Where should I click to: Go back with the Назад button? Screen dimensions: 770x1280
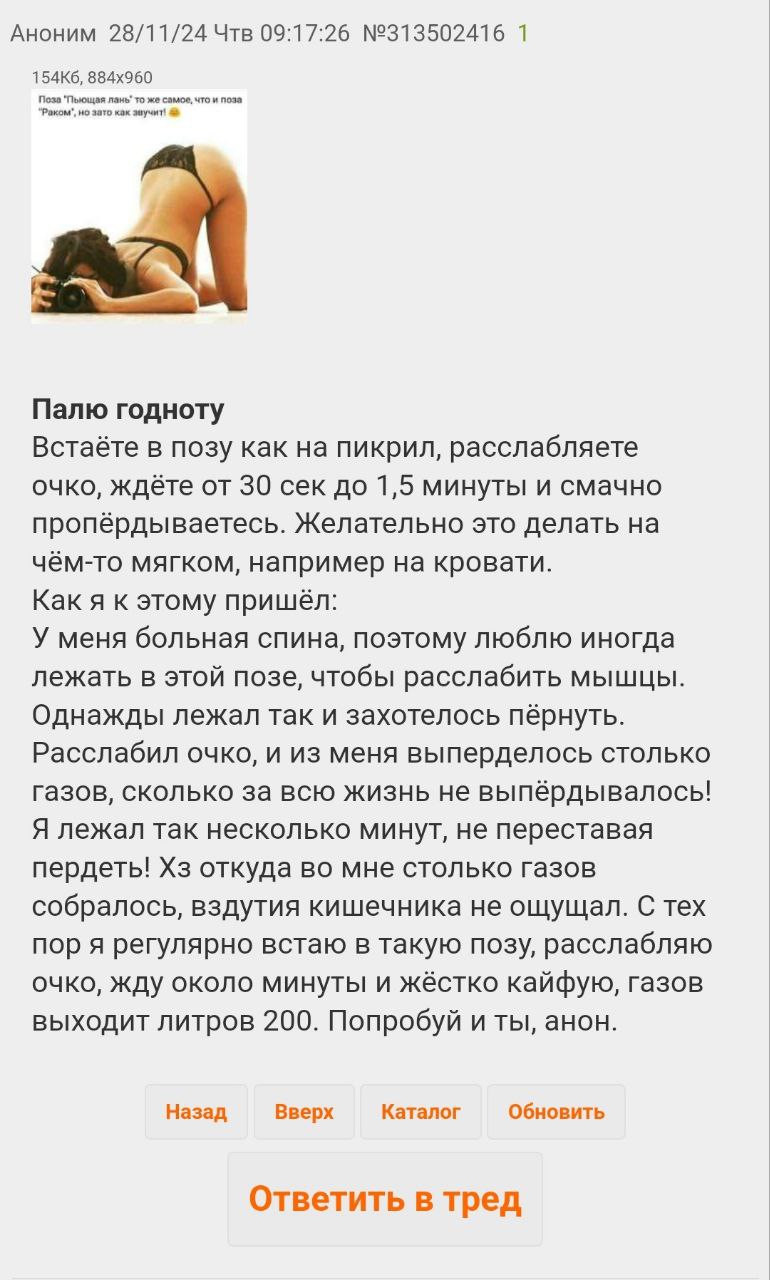tap(196, 1112)
